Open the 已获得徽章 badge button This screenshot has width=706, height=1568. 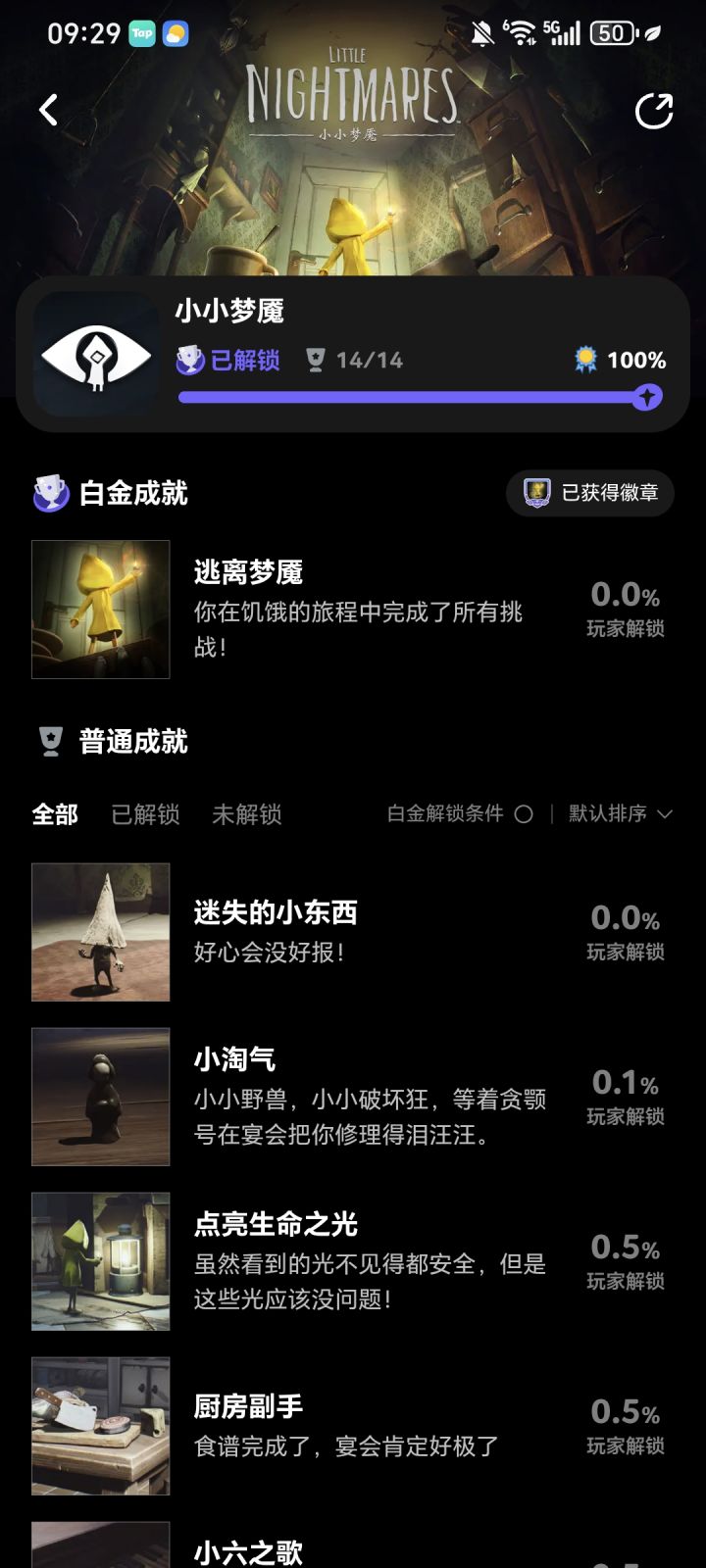pos(590,493)
